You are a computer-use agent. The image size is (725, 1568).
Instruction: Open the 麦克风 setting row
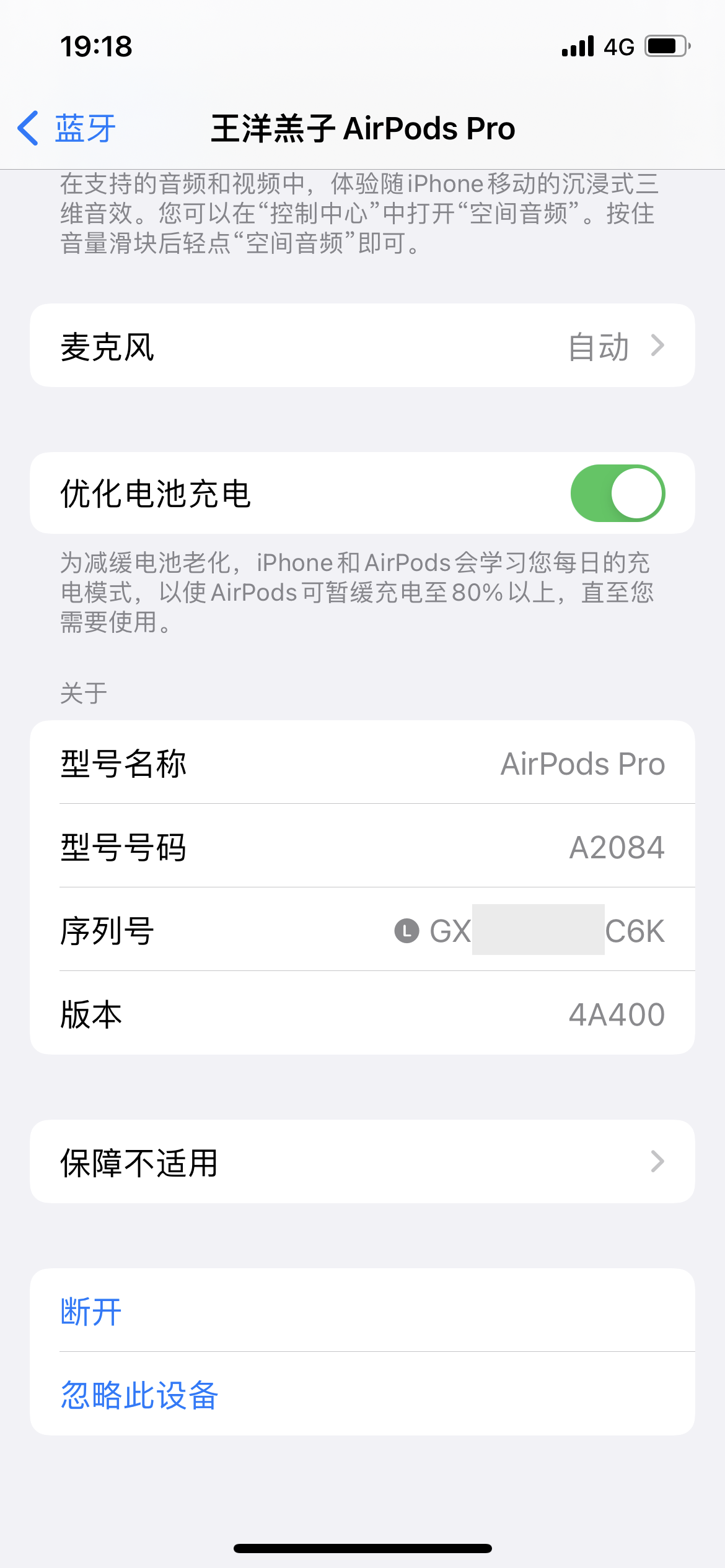pos(362,346)
